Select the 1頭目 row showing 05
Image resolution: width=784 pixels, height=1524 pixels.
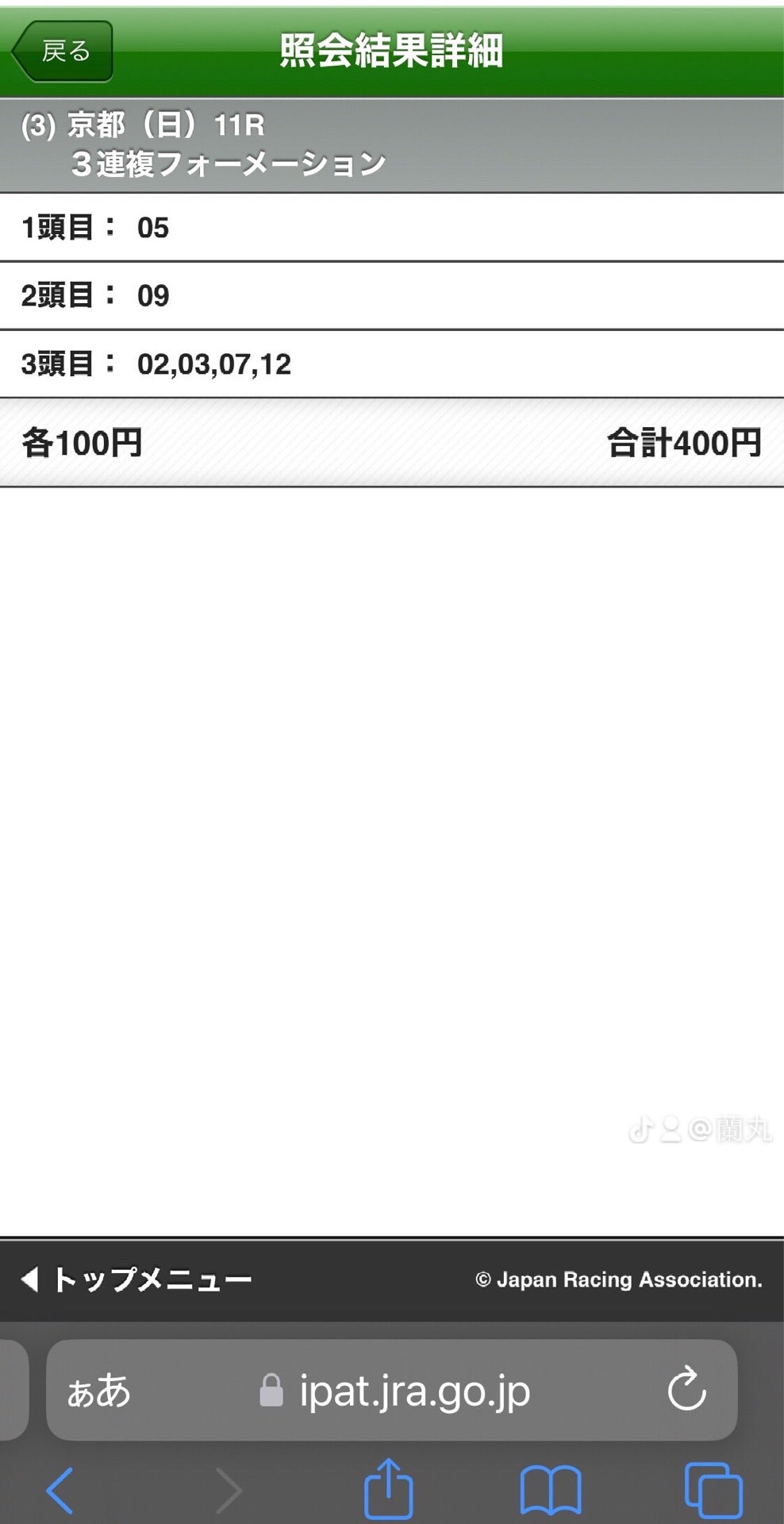[x=392, y=228]
